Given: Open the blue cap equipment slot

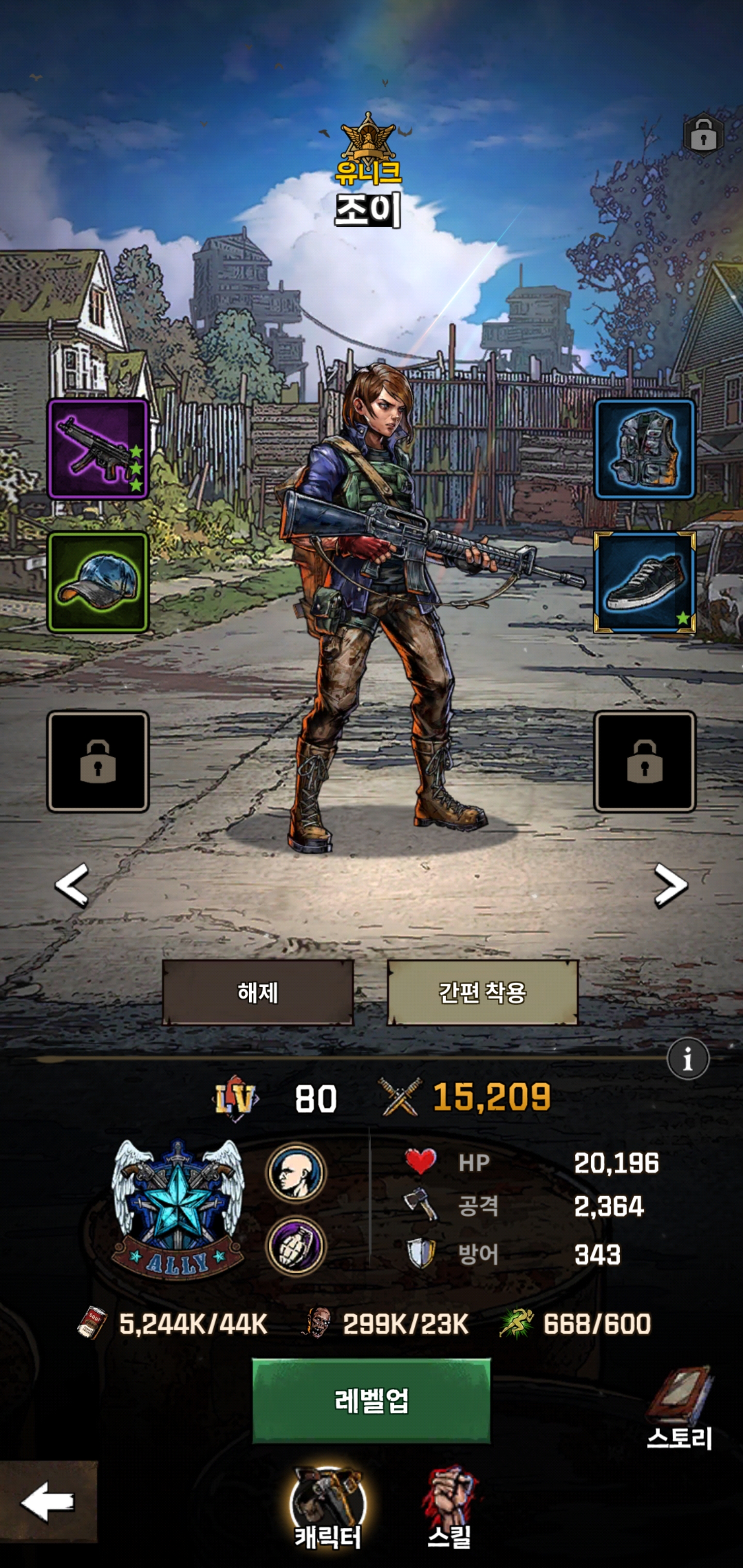Looking at the screenshot, I should click(98, 582).
